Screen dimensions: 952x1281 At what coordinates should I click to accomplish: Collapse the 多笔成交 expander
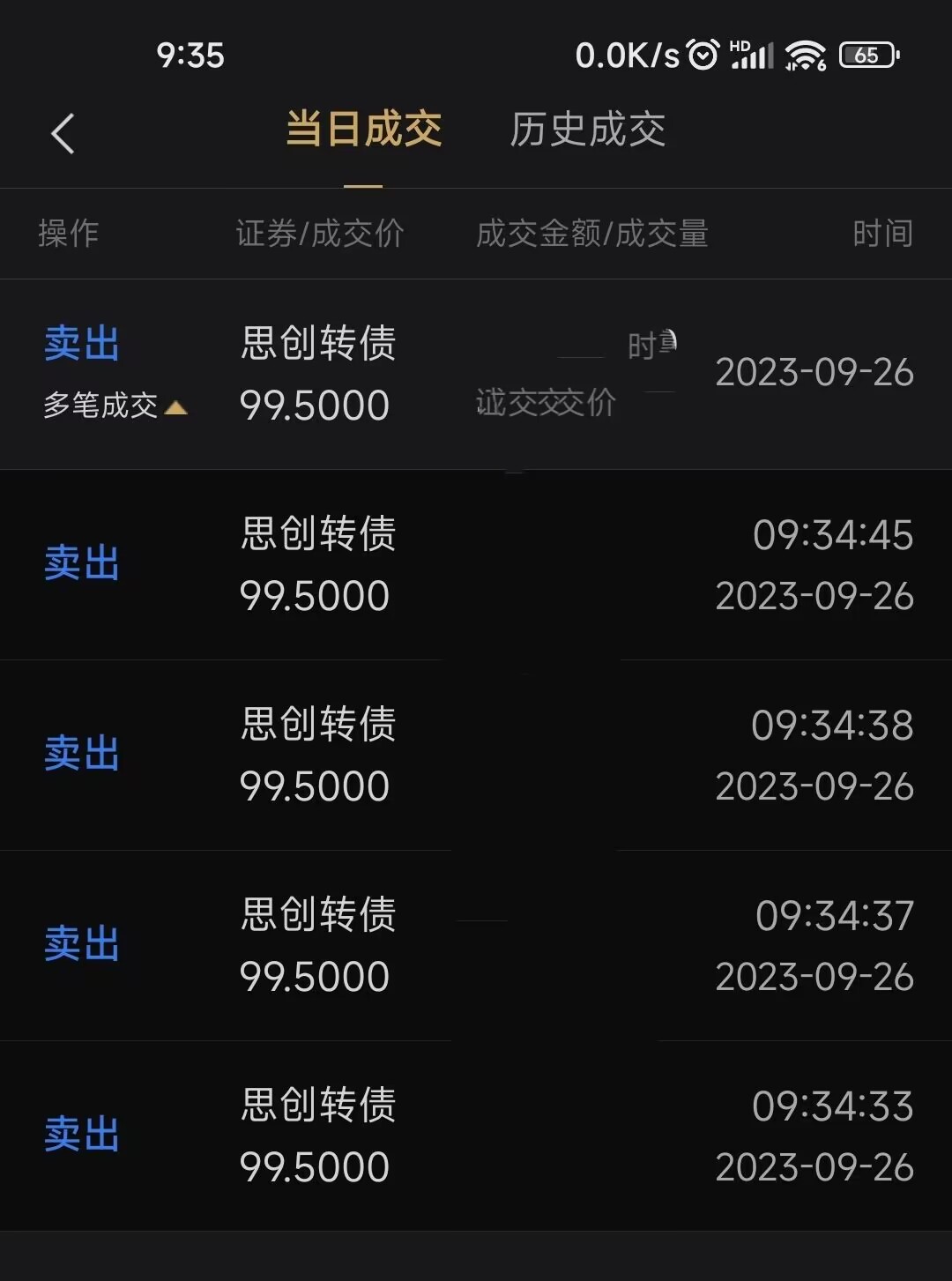click(x=115, y=406)
